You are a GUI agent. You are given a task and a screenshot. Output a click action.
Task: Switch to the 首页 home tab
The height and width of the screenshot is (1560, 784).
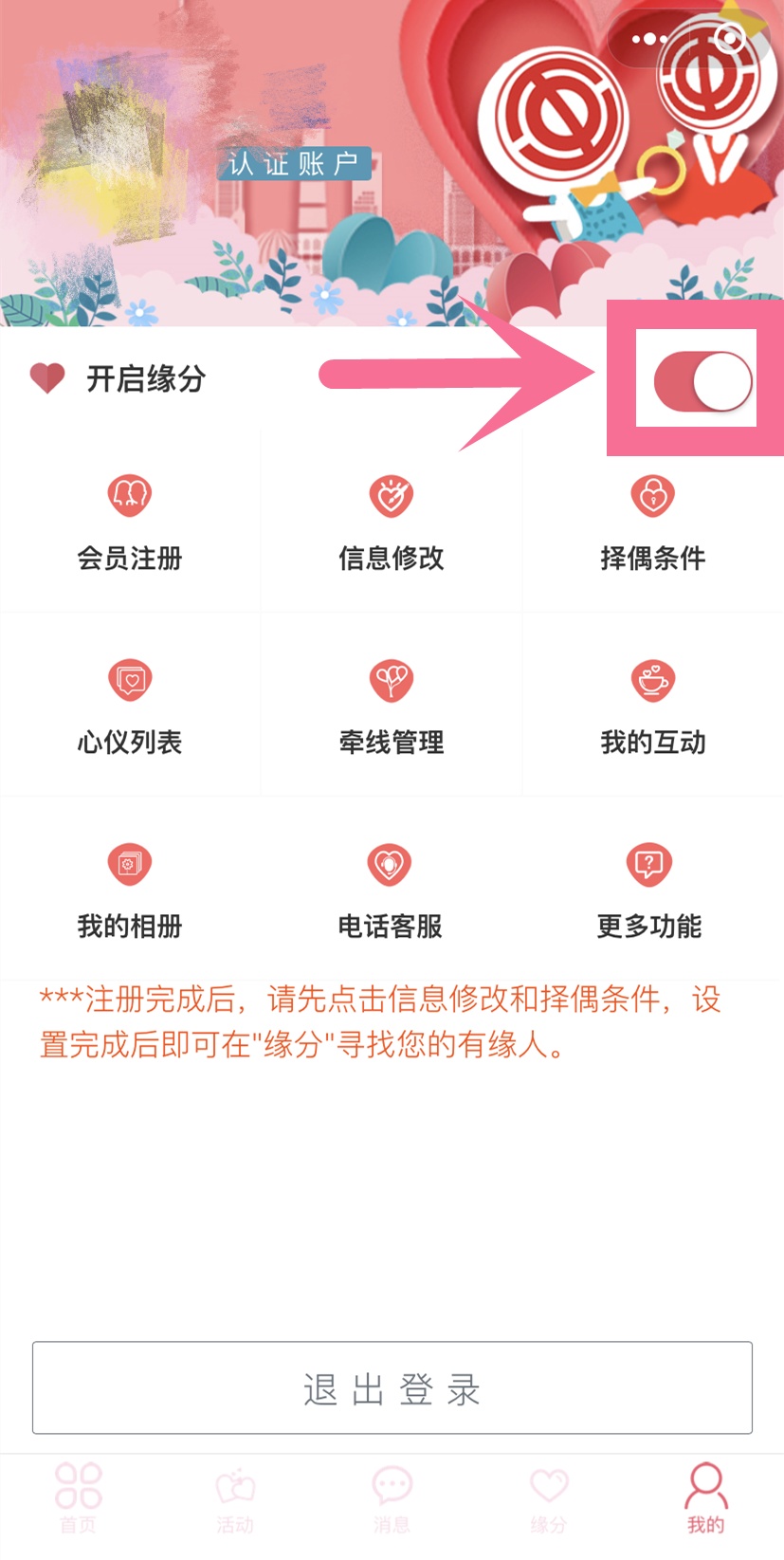(78, 1497)
